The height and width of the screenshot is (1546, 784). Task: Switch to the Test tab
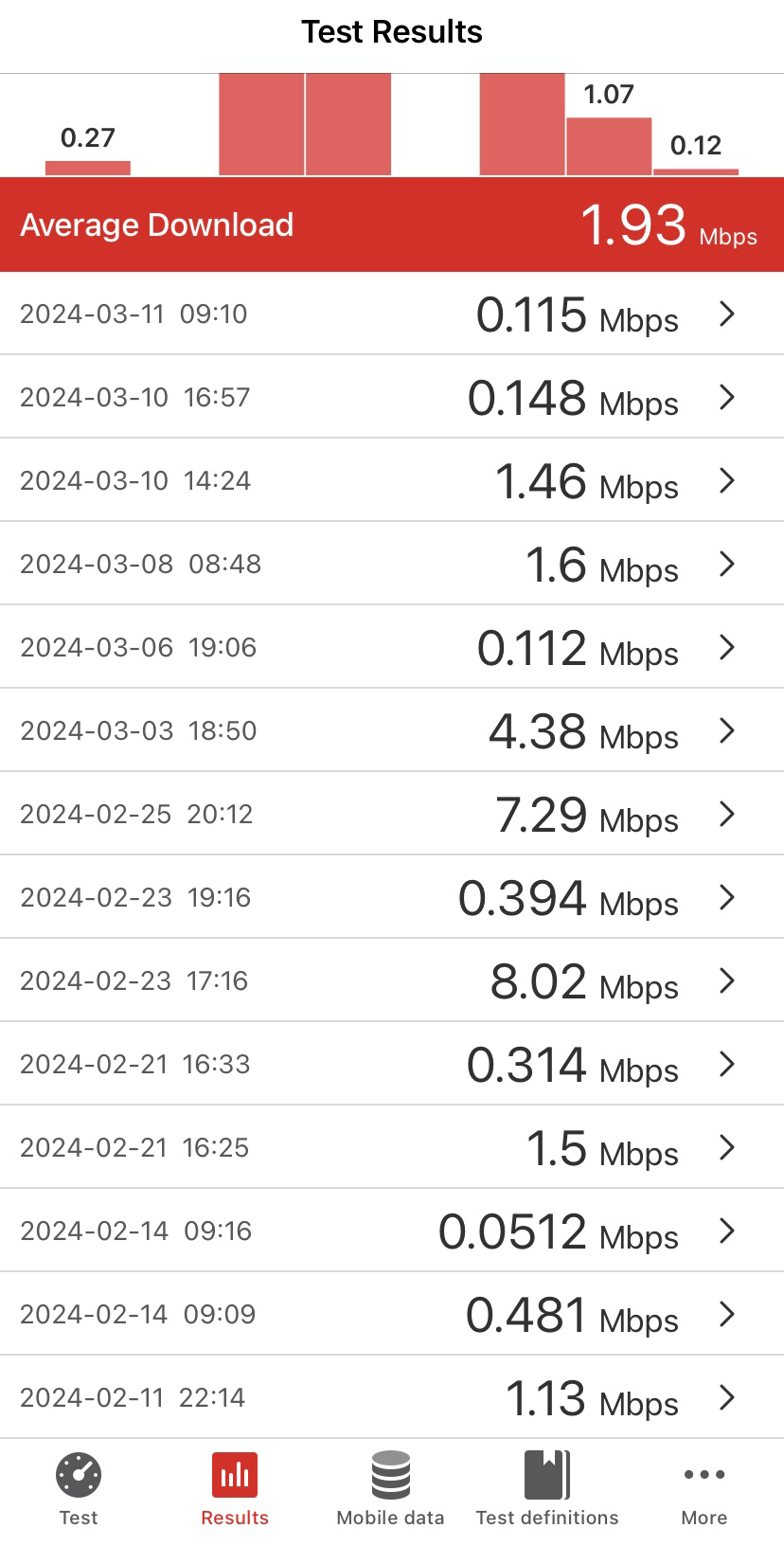[79, 1489]
